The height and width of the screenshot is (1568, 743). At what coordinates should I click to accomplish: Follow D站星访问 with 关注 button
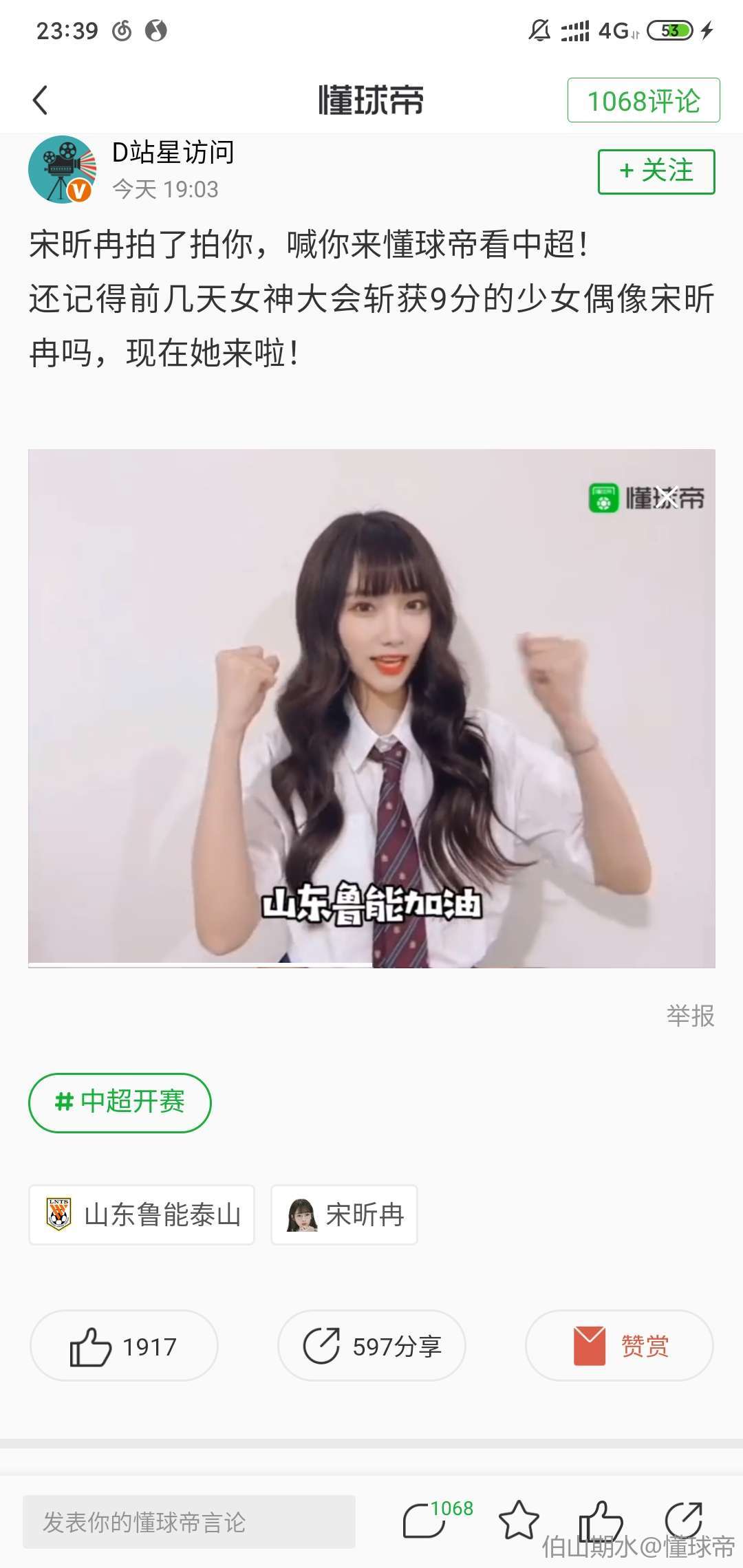(x=656, y=171)
